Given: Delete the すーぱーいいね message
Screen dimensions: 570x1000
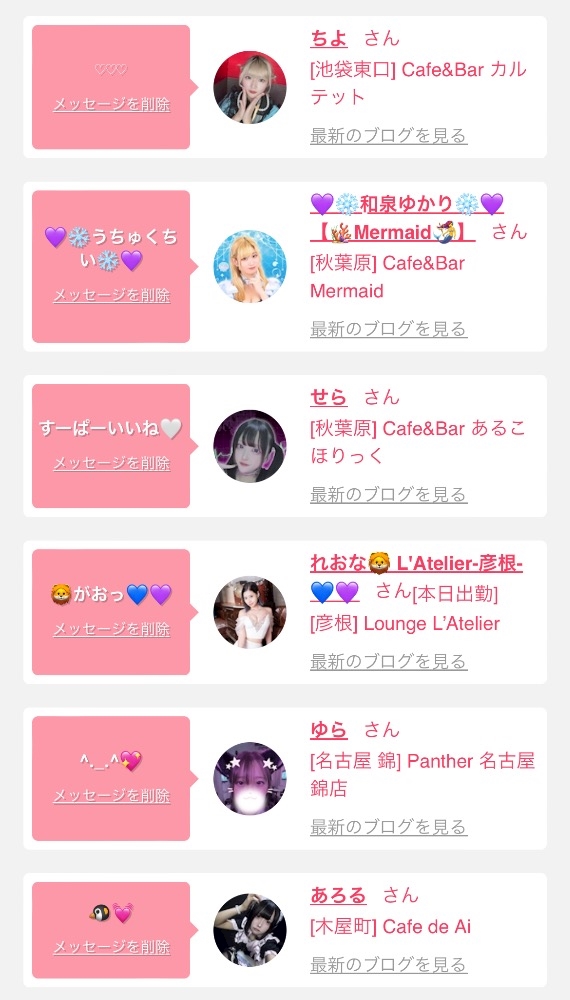Looking at the screenshot, I should [x=112, y=463].
